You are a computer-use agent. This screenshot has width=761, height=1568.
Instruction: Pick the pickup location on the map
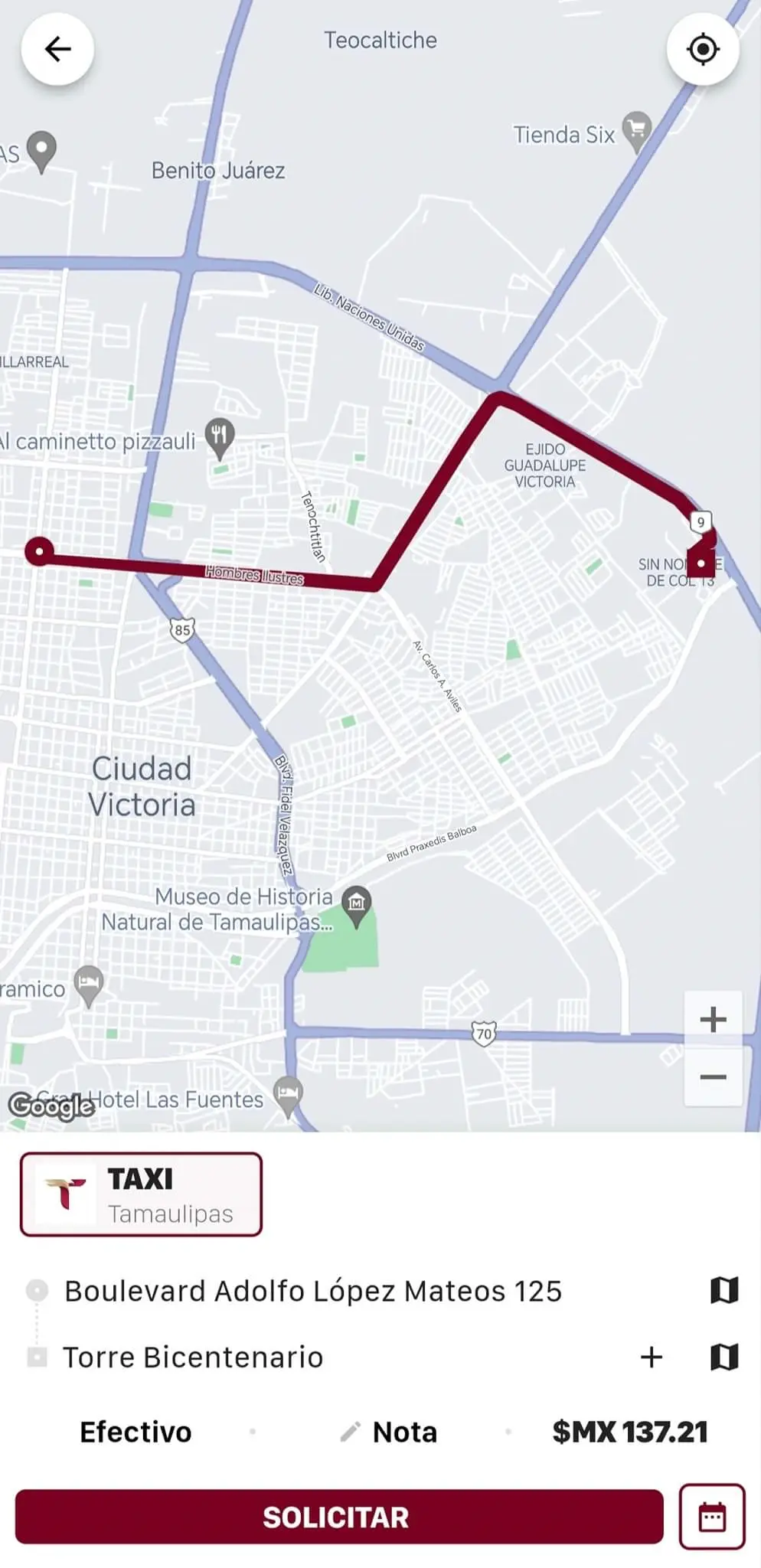tap(723, 1290)
